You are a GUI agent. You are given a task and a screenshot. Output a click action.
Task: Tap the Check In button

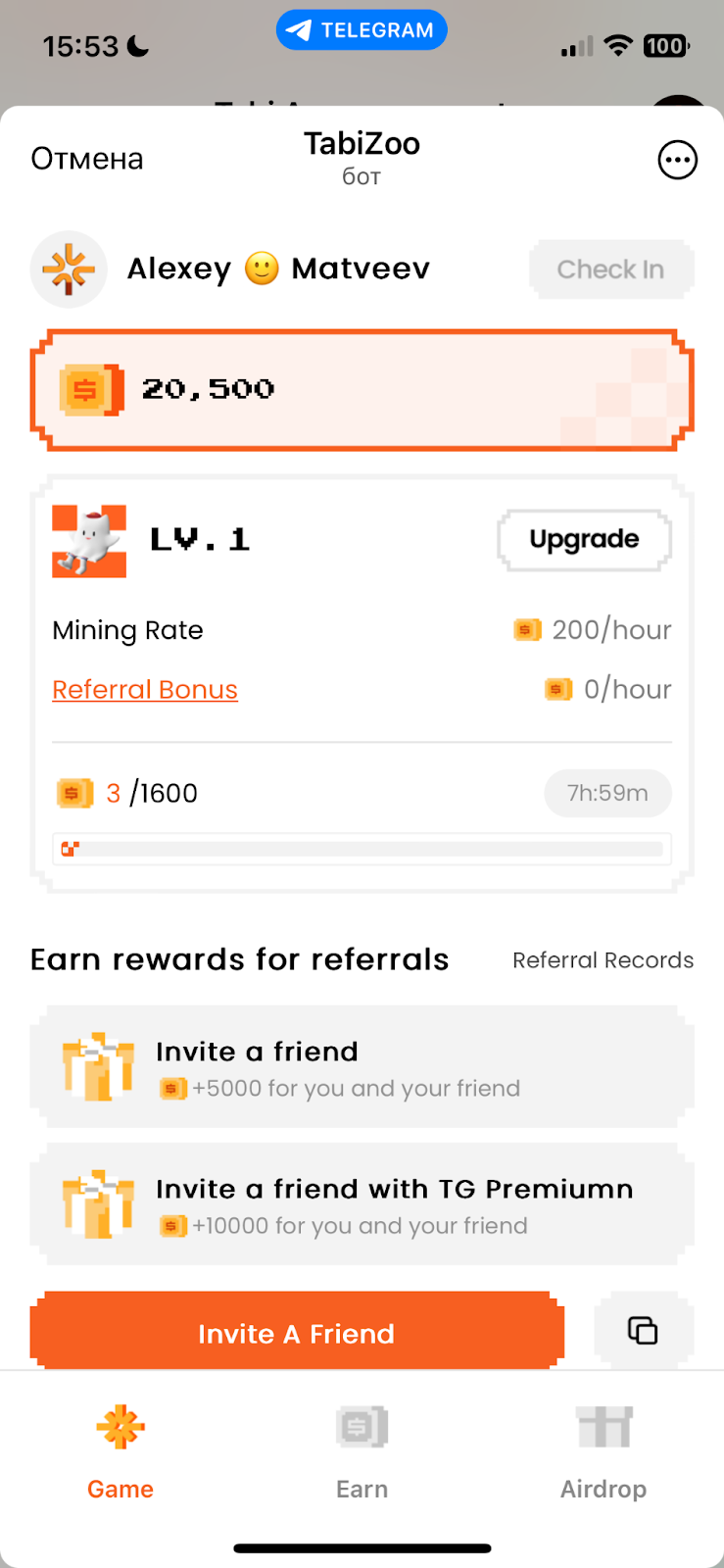(x=610, y=269)
